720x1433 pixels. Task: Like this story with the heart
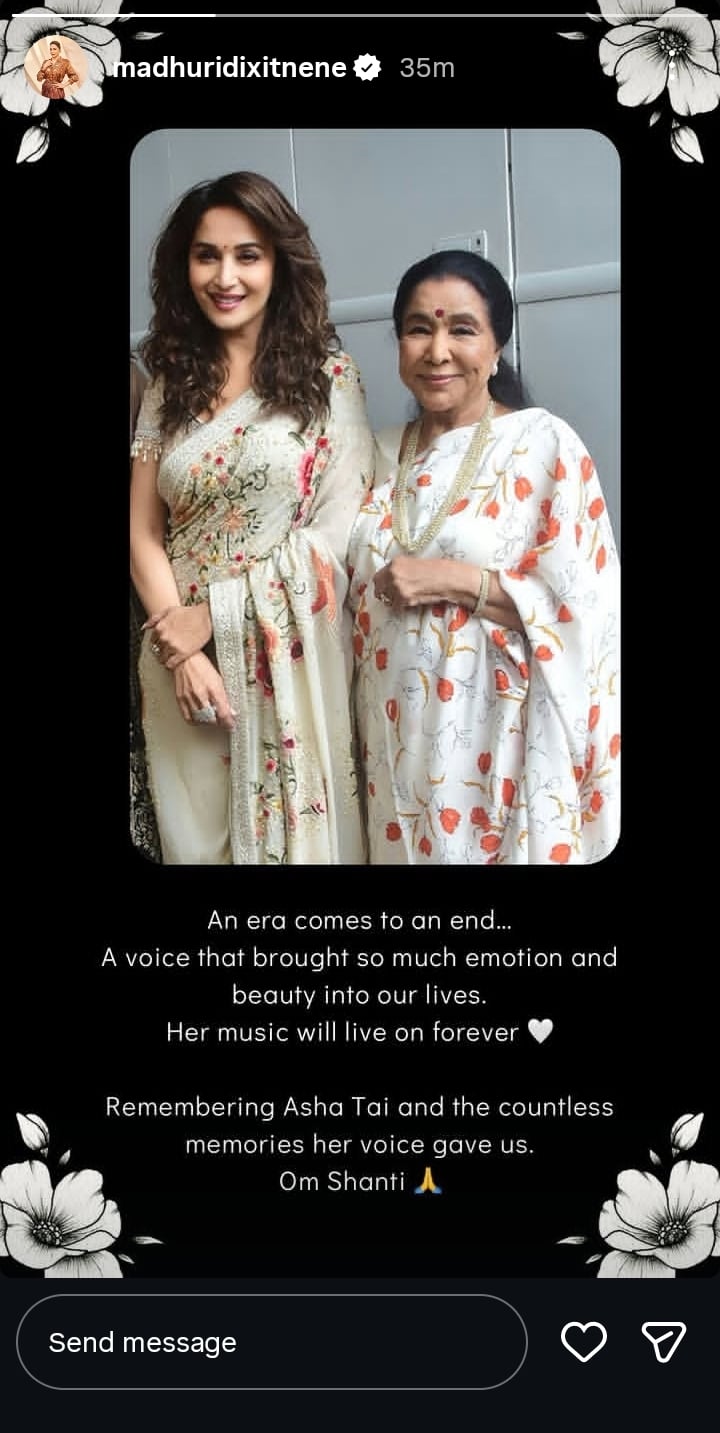[x=584, y=1342]
